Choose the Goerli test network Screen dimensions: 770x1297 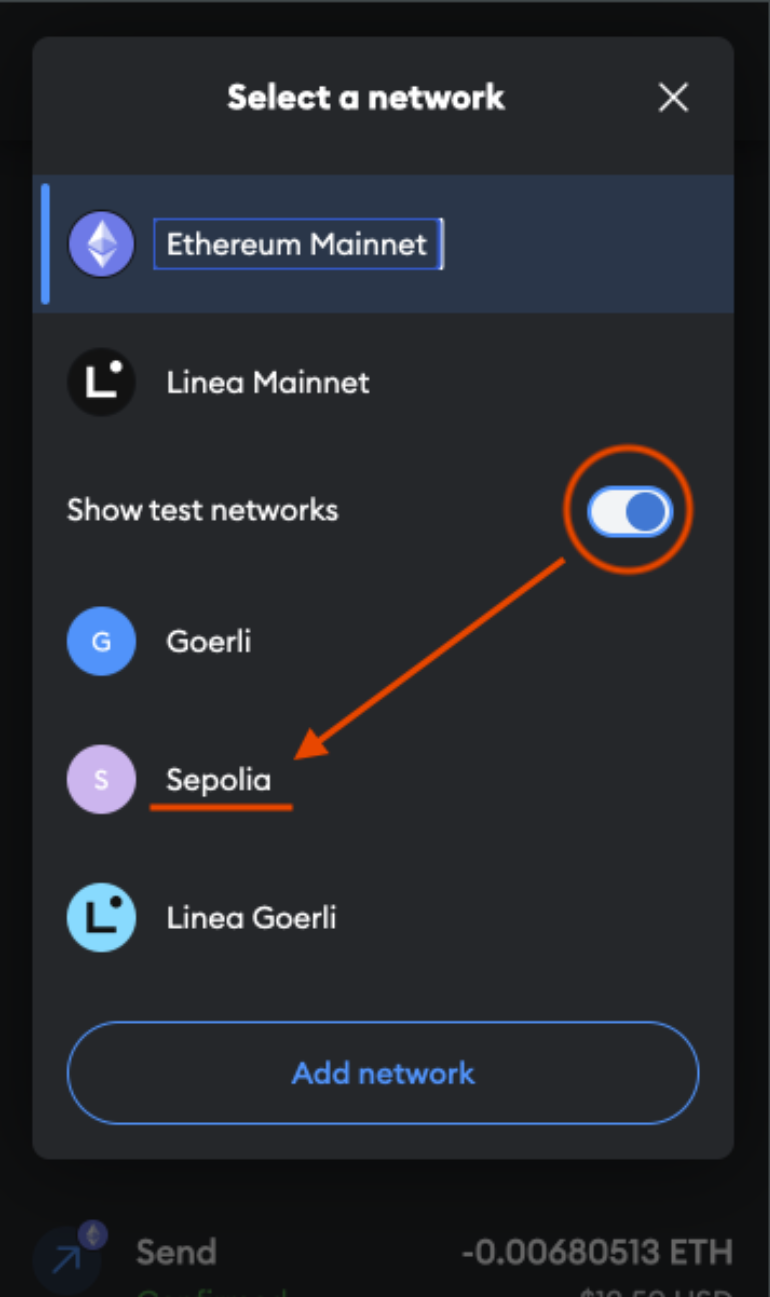208,641
